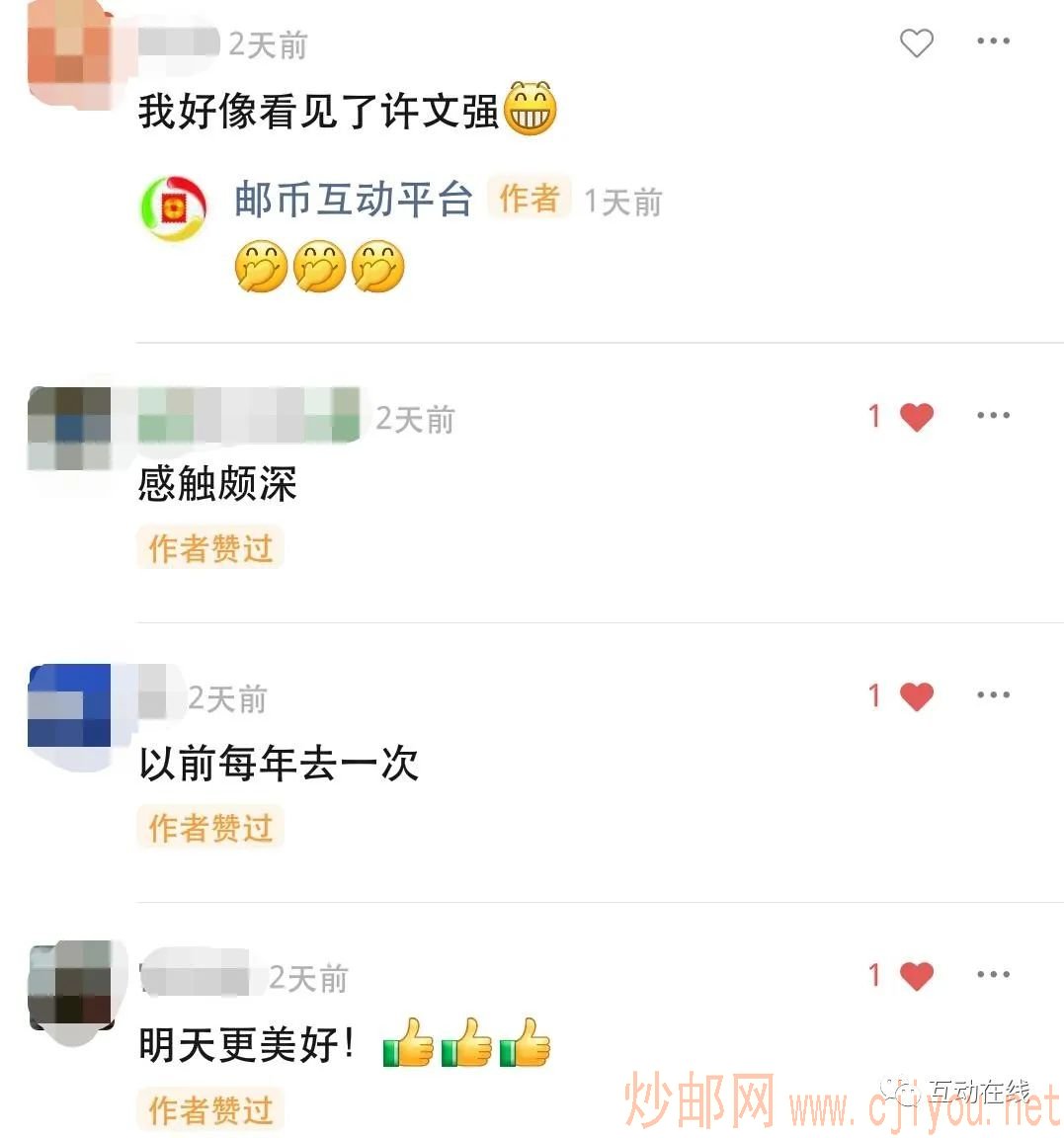Tap the heart on 以前每年去一次 comment
Image resolution: width=1064 pixels, height=1138 pixels.
[x=916, y=696]
